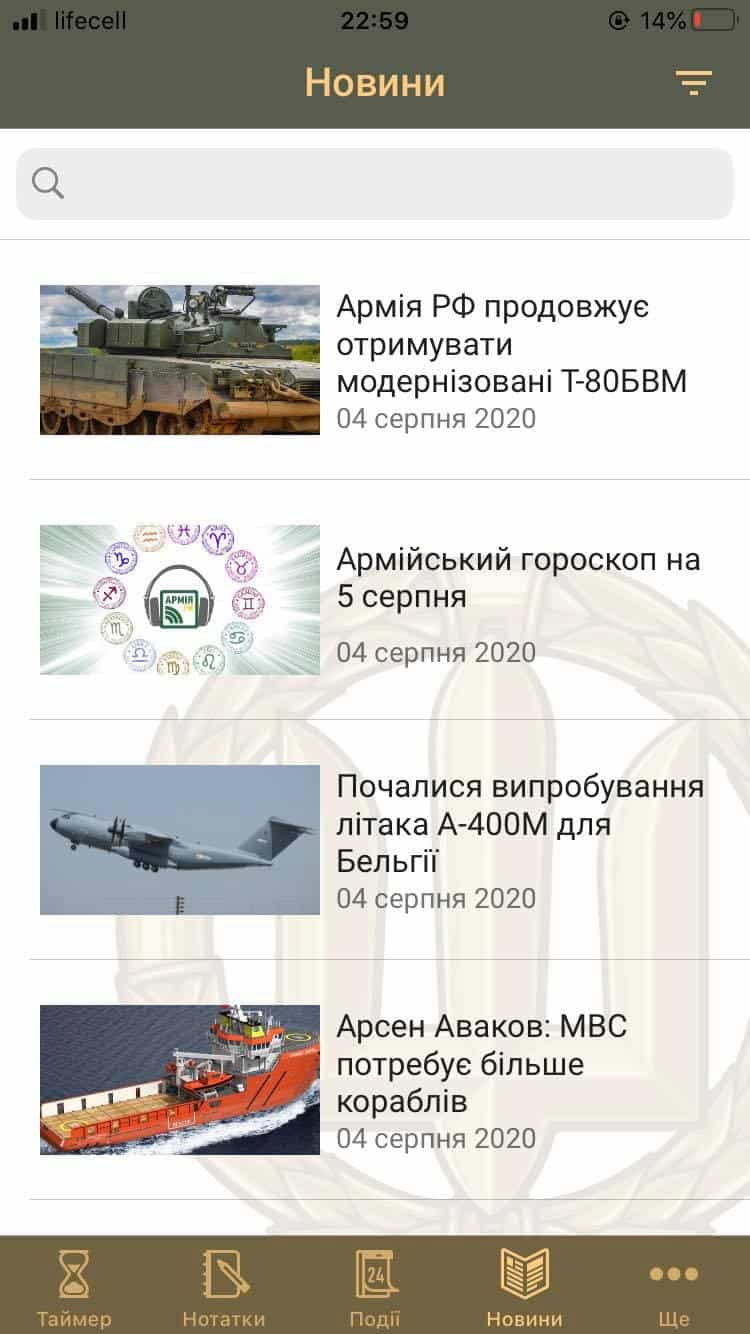Viewport: 750px width, 1334px height.
Task: Open the А-400М aircraft testing article
Action: click(x=520, y=824)
